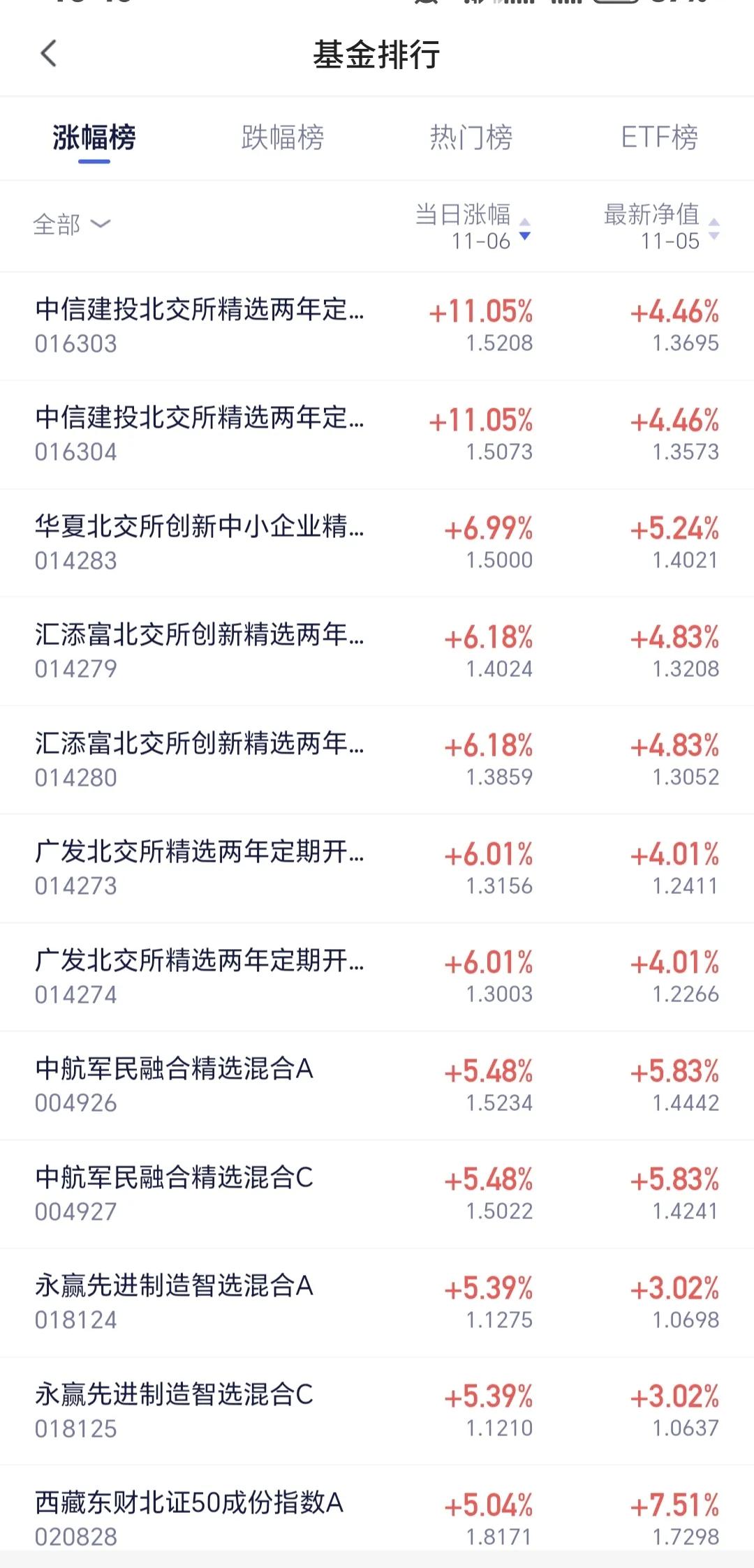Switch to the 跌幅榜 tab

click(x=283, y=137)
